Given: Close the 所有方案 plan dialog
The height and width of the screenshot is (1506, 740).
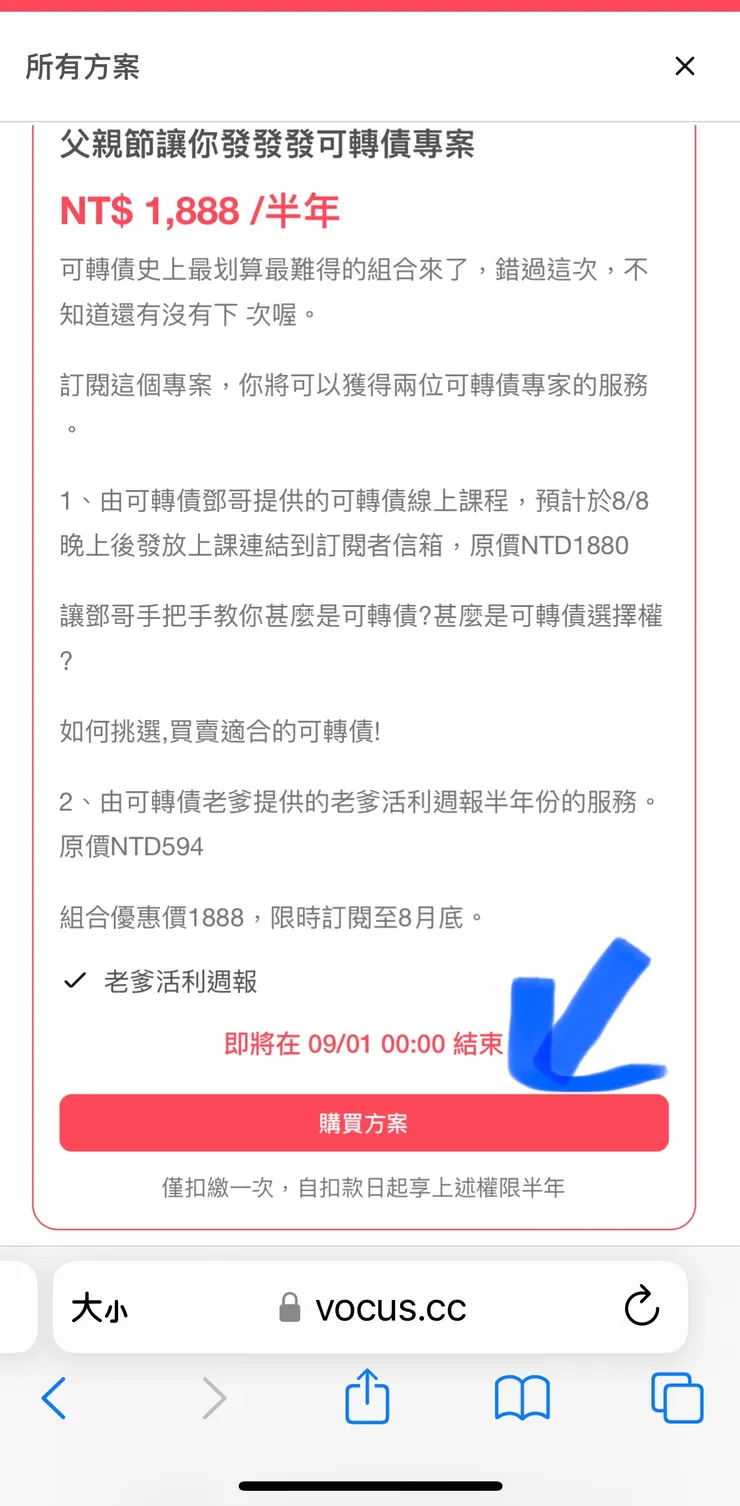Looking at the screenshot, I should click(684, 66).
